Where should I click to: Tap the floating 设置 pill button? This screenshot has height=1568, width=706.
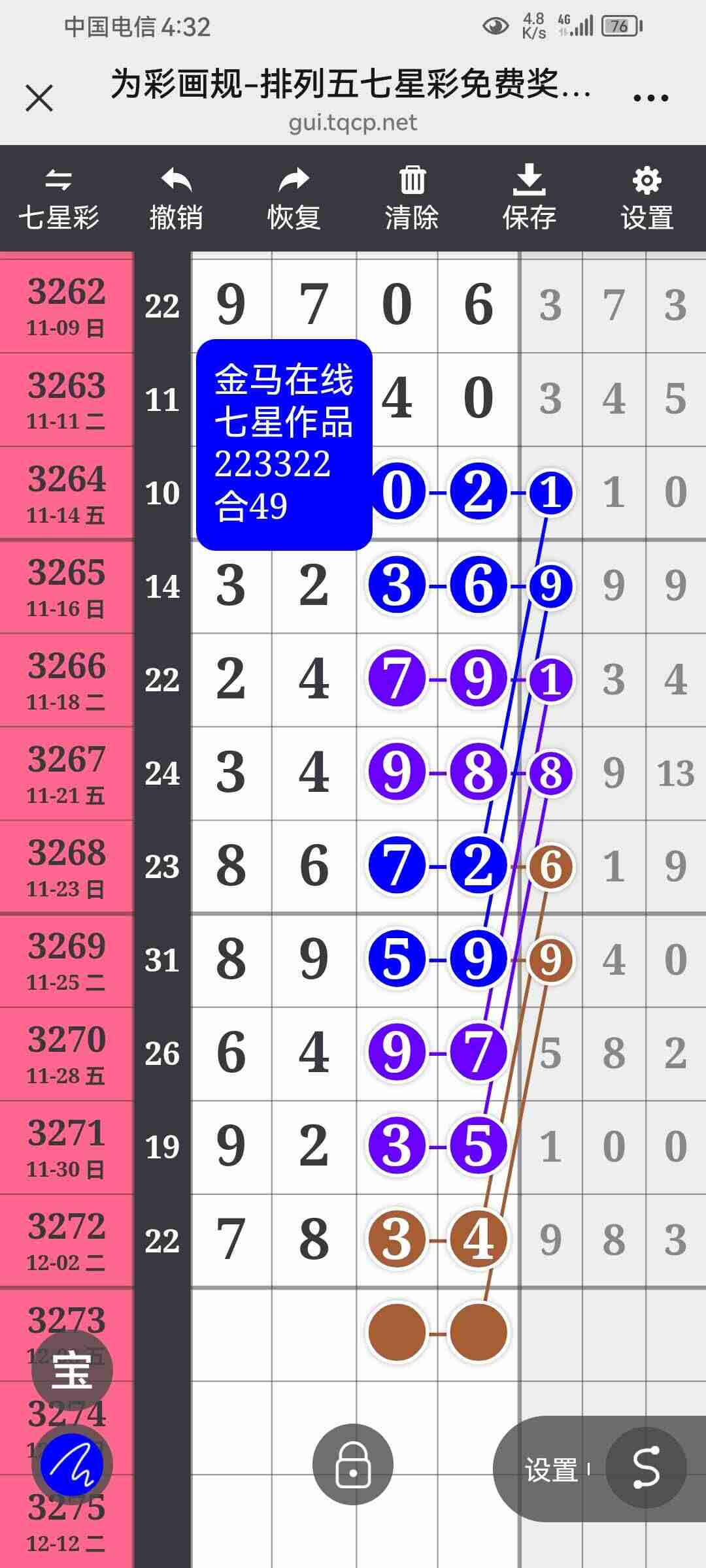[x=552, y=1469]
